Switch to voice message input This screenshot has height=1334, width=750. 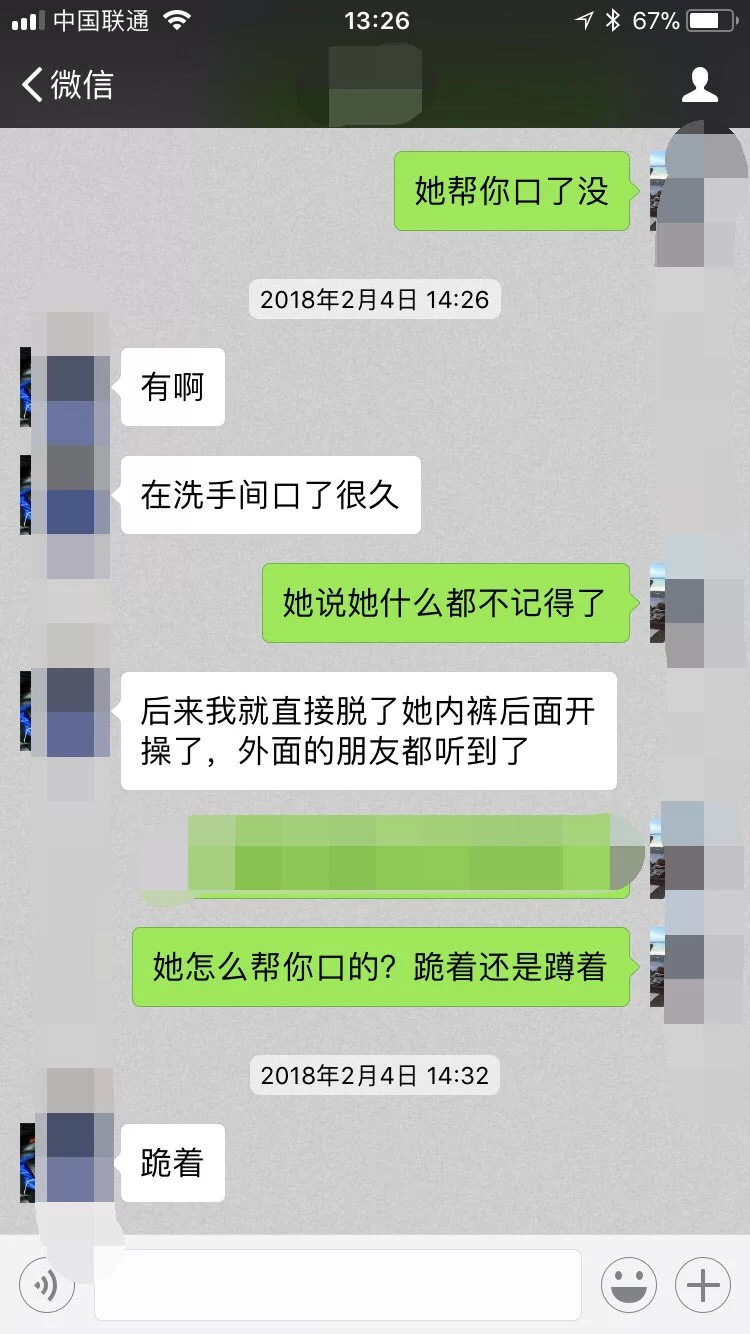coord(47,1285)
